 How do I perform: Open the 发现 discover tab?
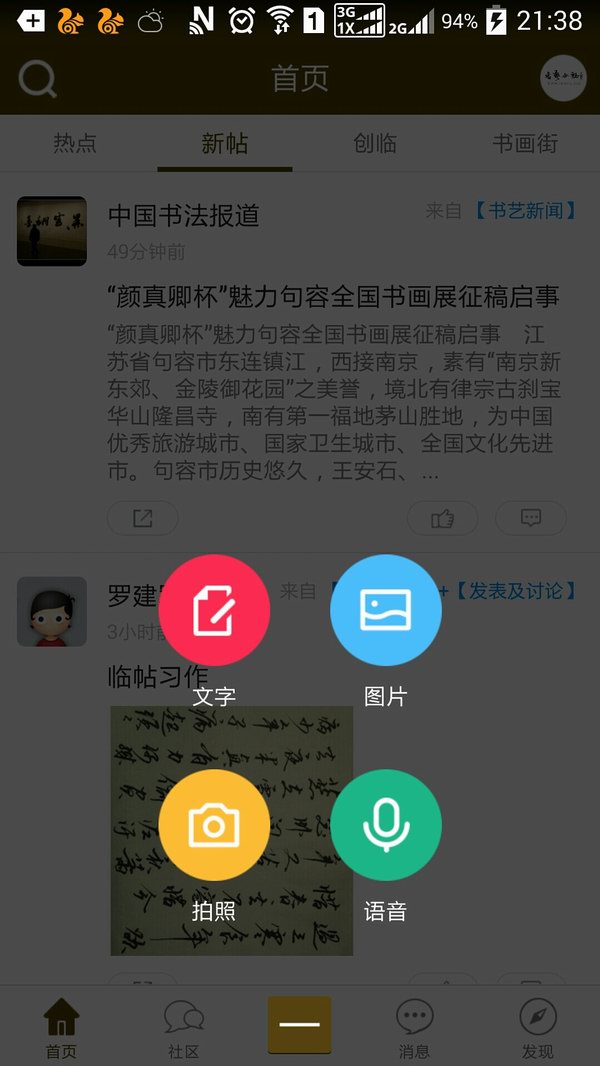537,1028
